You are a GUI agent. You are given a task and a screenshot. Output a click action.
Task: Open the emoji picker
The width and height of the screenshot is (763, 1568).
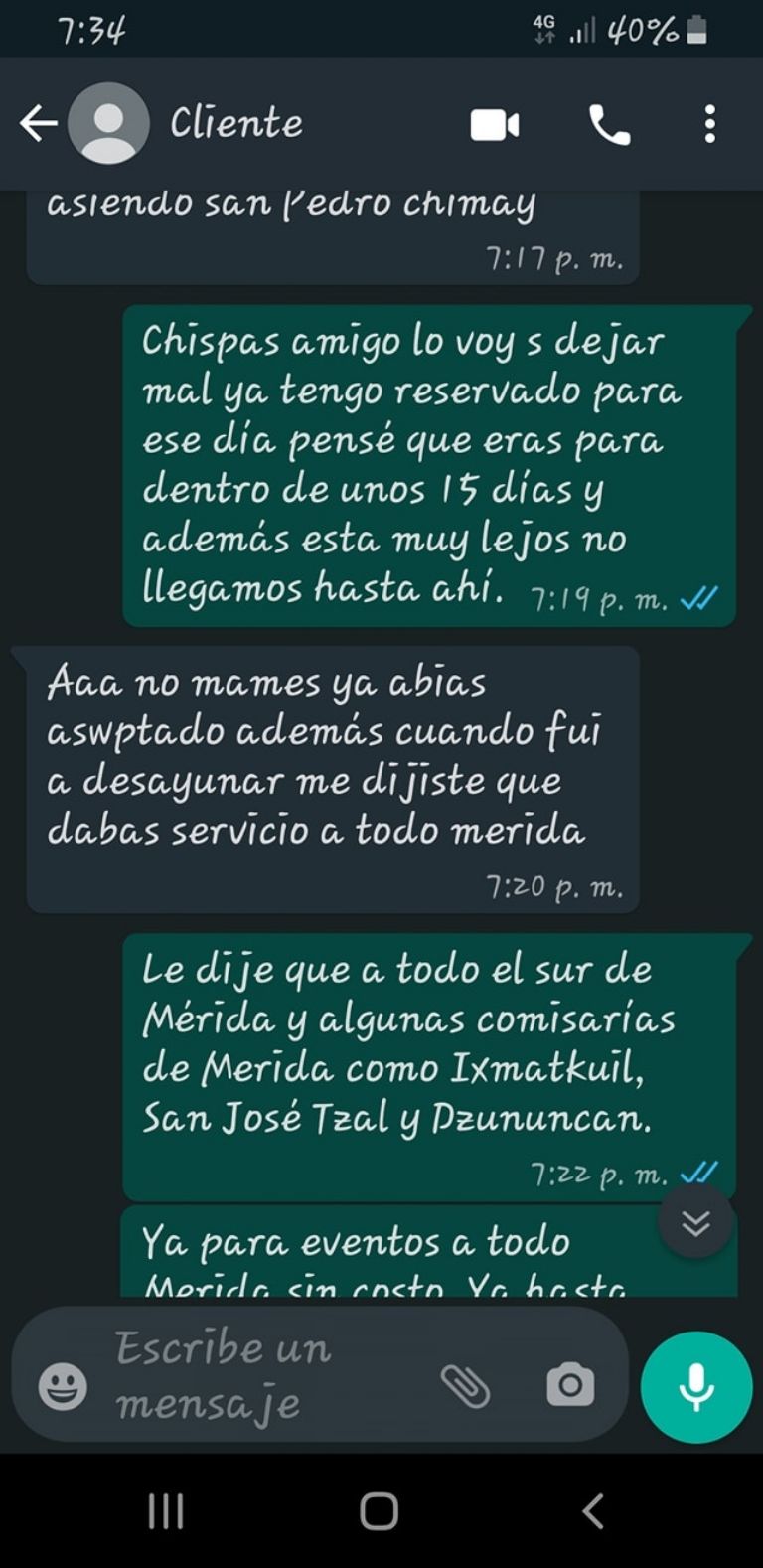63,1385
